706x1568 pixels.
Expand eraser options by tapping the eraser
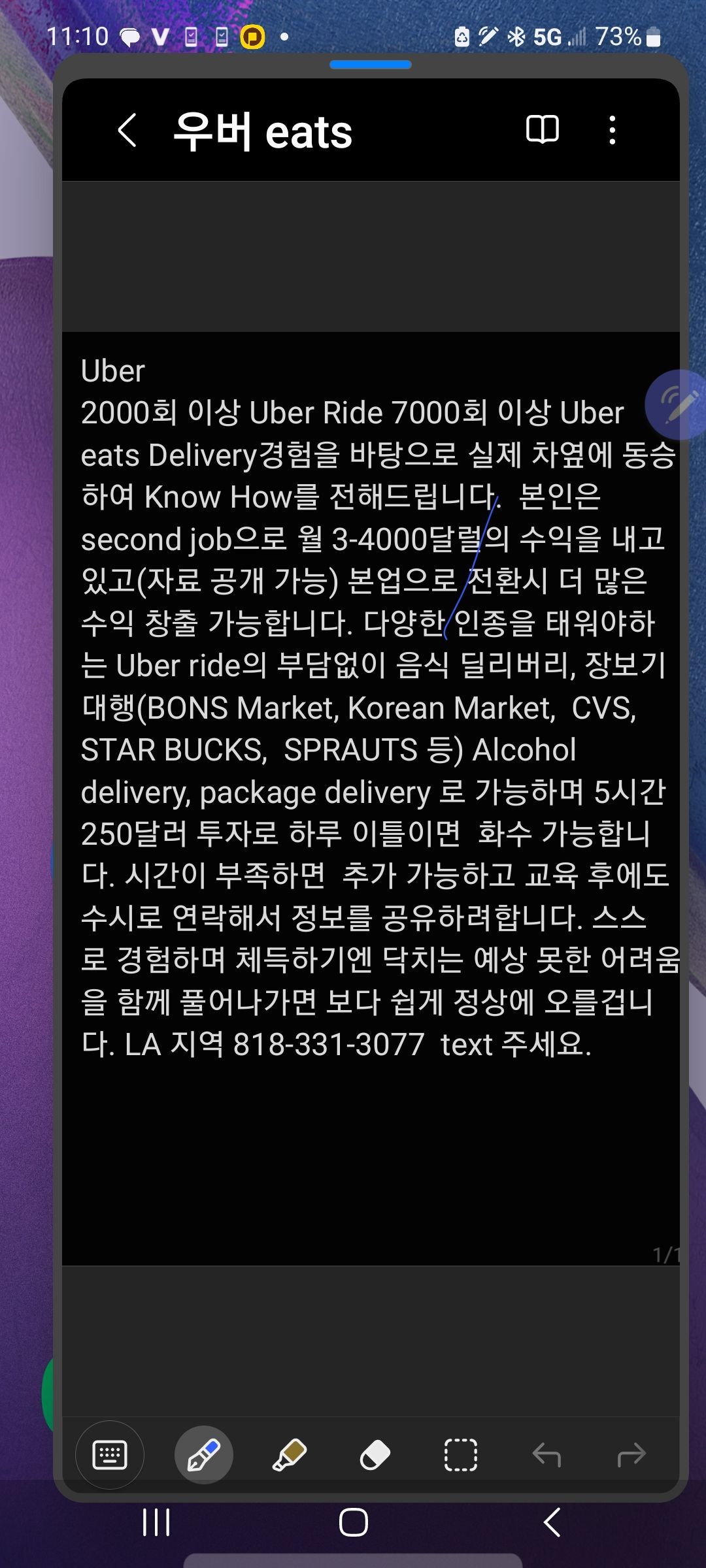(x=375, y=1456)
